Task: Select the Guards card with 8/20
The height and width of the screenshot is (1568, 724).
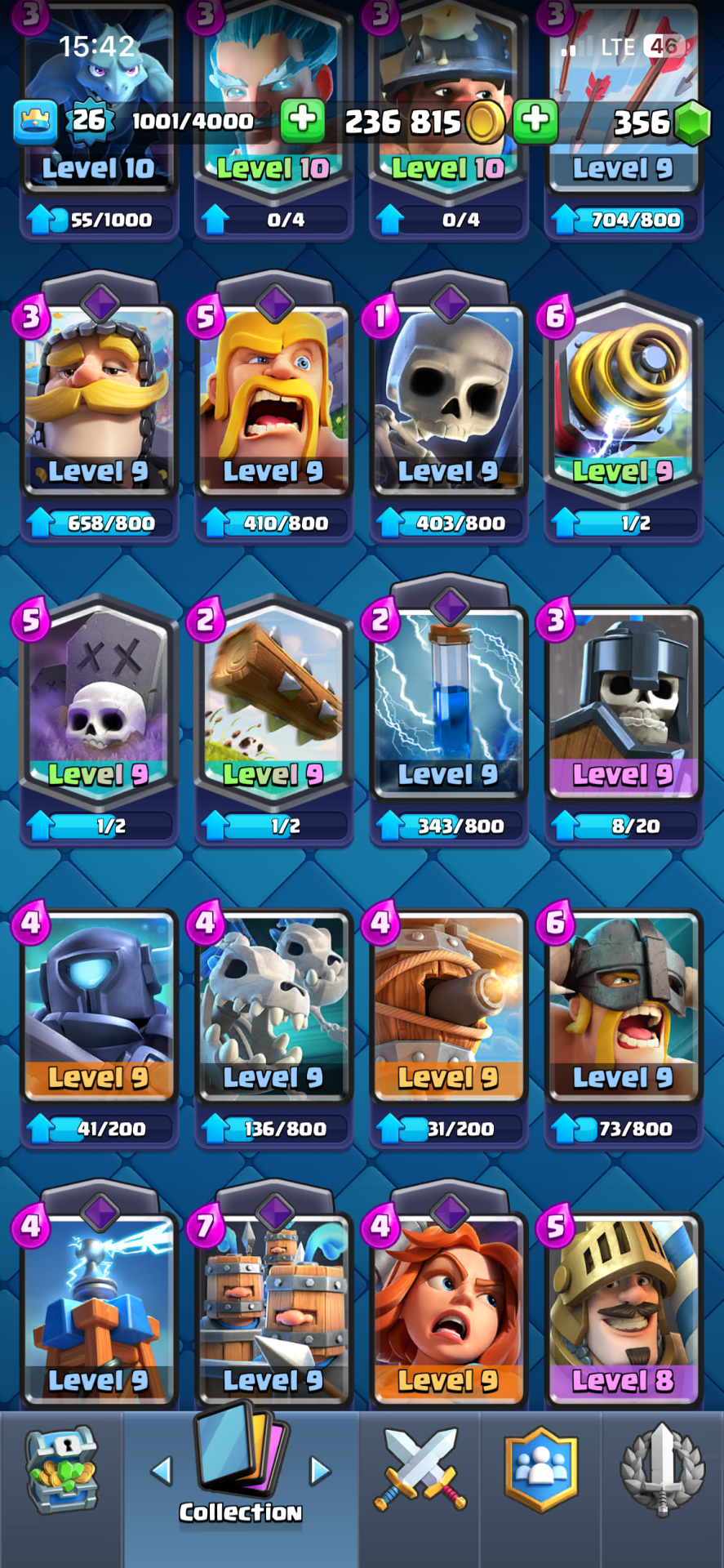Action: (x=623, y=702)
